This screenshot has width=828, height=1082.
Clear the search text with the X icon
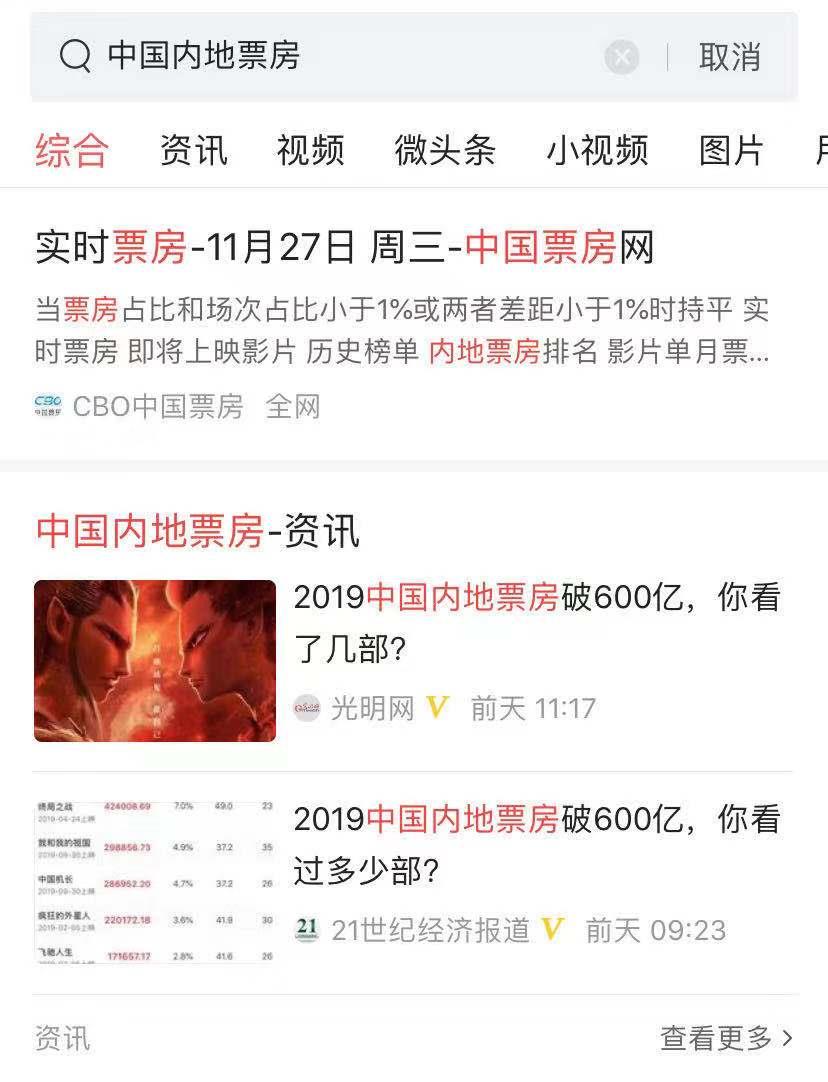pyautogui.click(x=622, y=57)
